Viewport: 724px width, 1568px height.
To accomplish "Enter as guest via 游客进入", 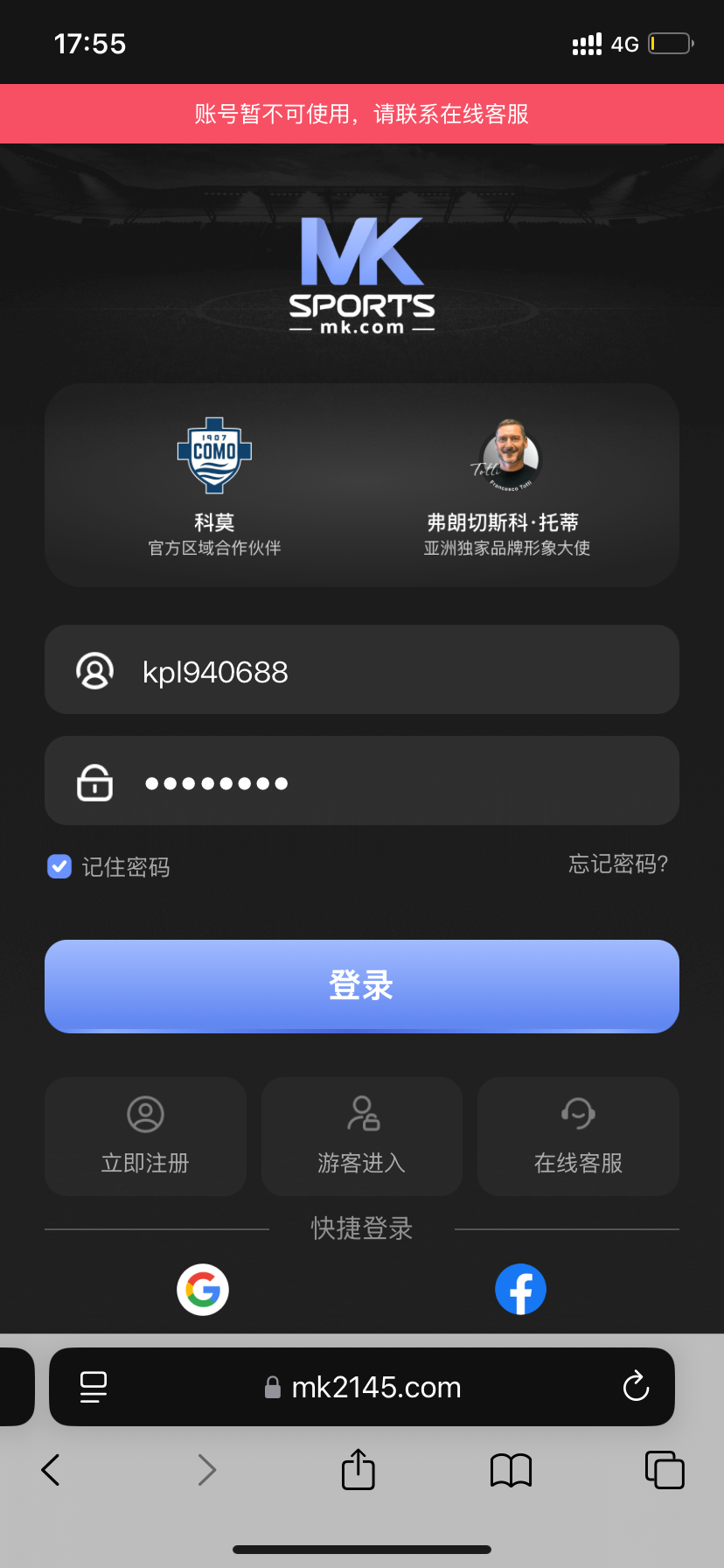I will 361,1136.
